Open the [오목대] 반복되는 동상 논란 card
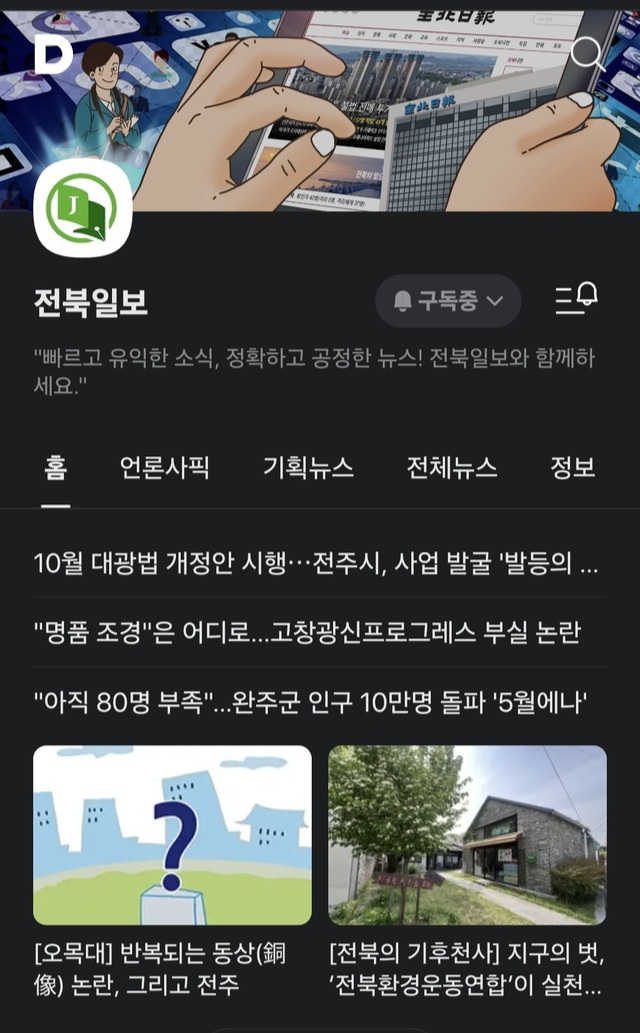 [x=172, y=868]
